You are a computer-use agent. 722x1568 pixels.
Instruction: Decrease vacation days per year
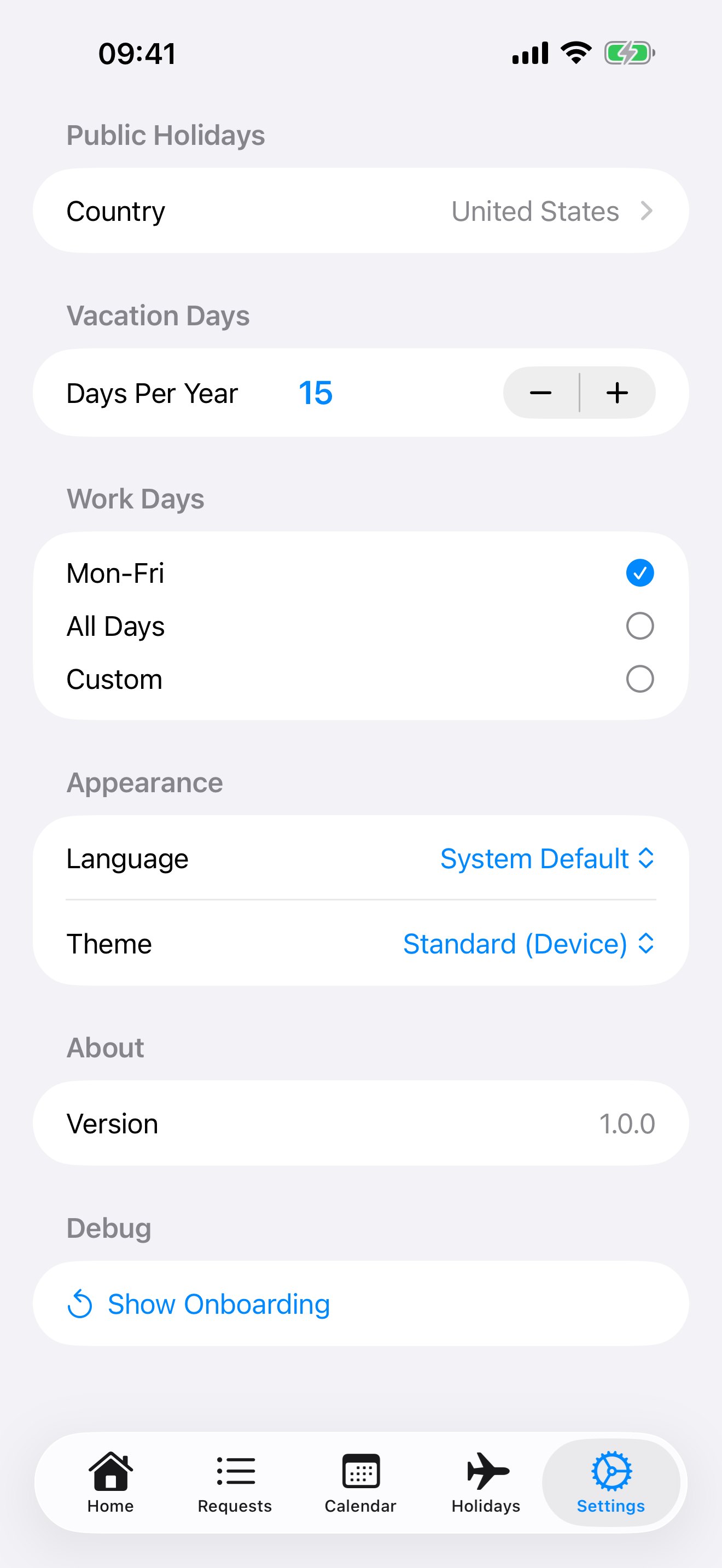(540, 393)
